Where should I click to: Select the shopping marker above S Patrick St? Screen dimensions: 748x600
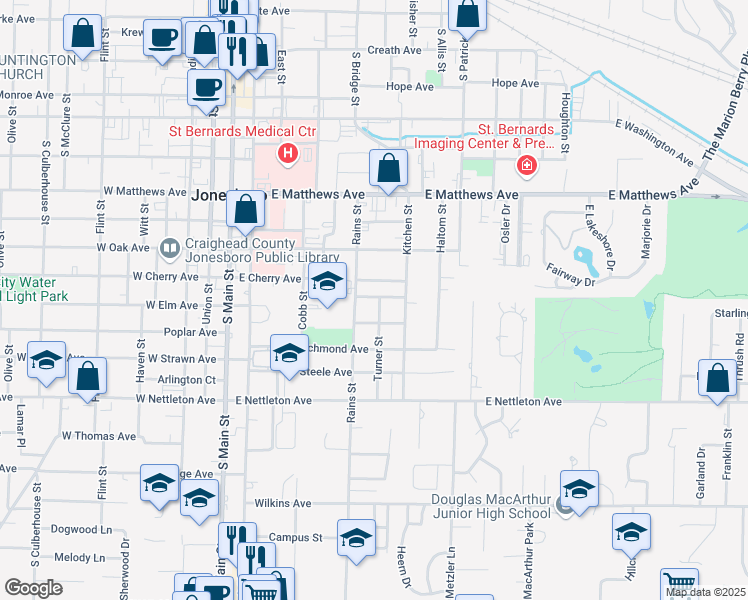click(x=468, y=17)
